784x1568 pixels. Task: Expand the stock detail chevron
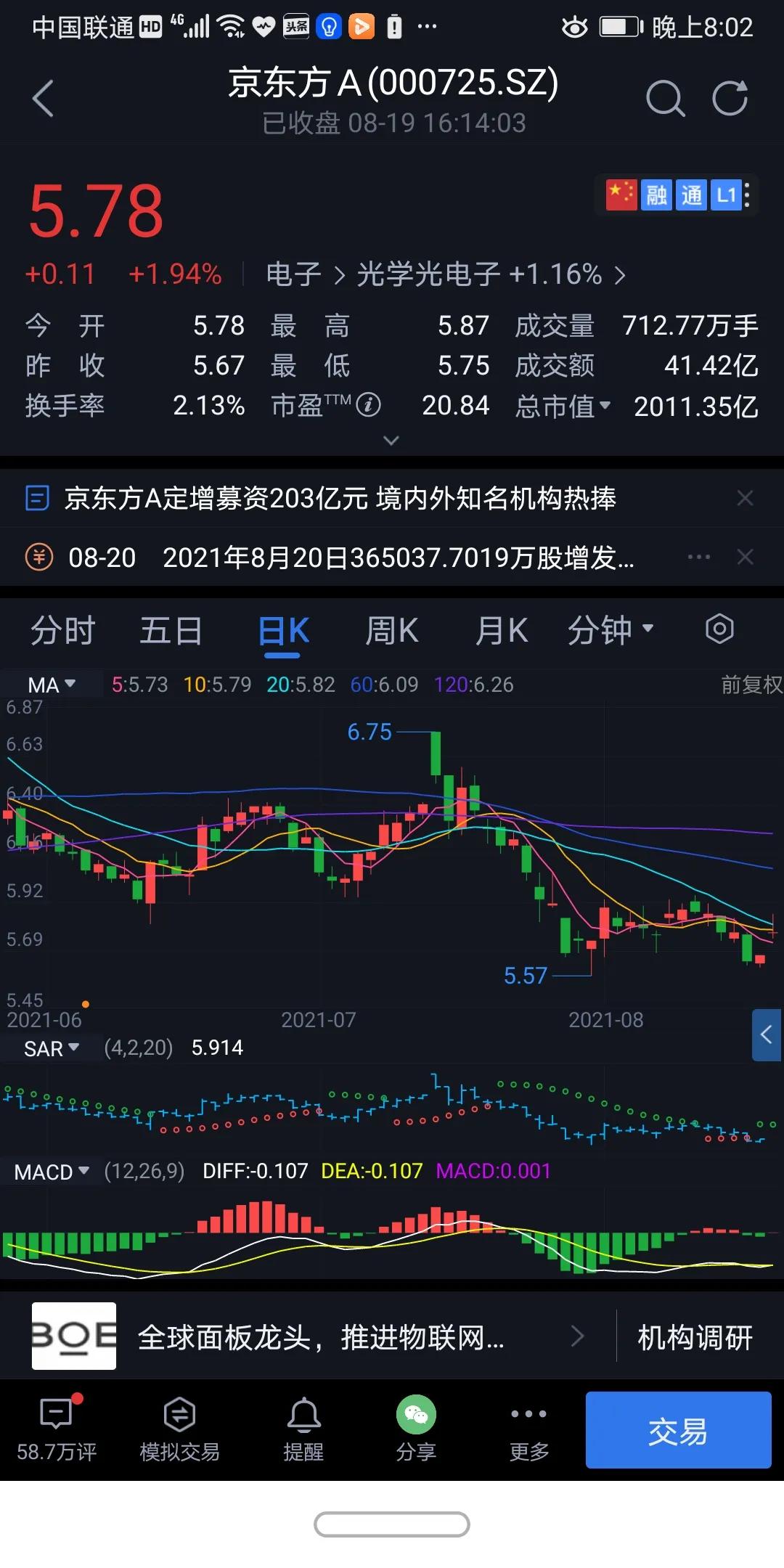coord(391,441)
